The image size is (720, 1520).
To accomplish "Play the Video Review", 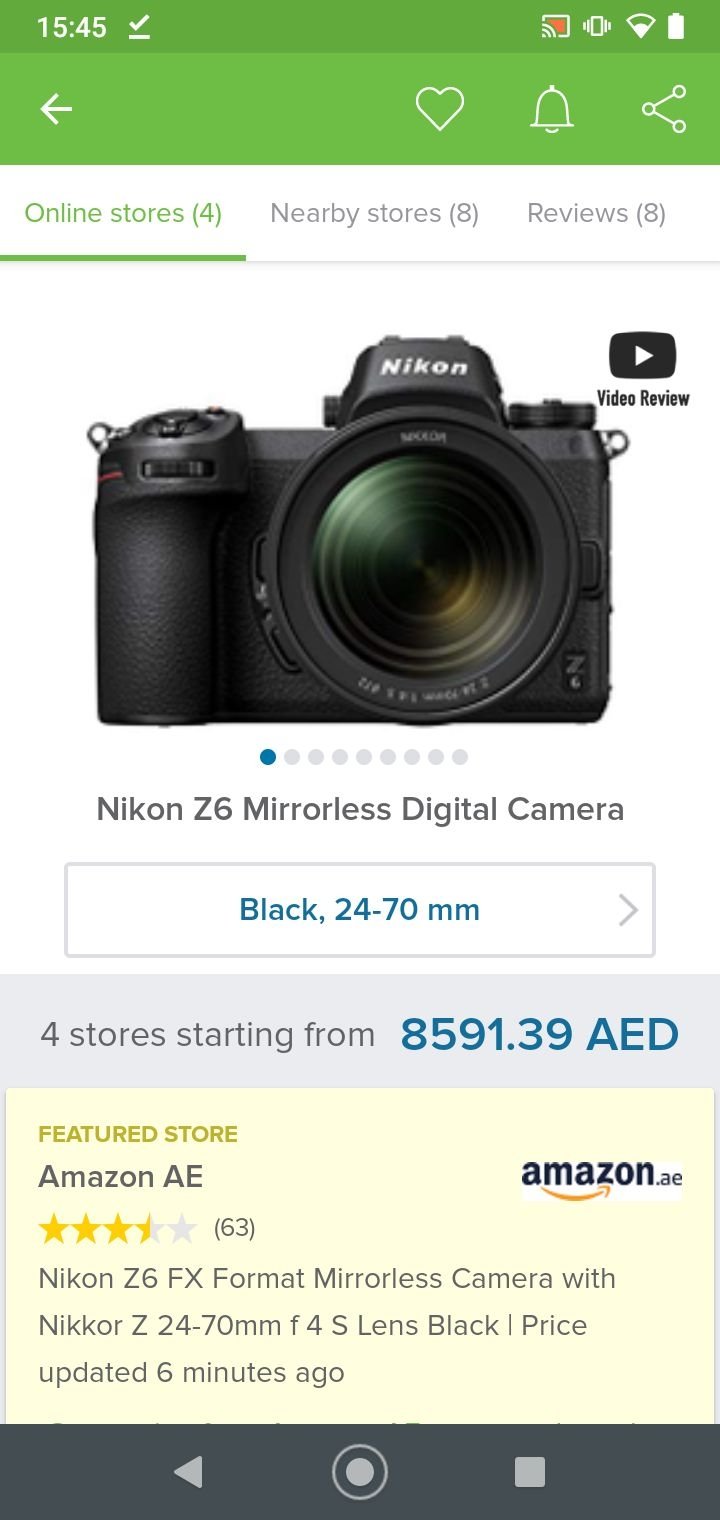I will click(x=643, y=368).
